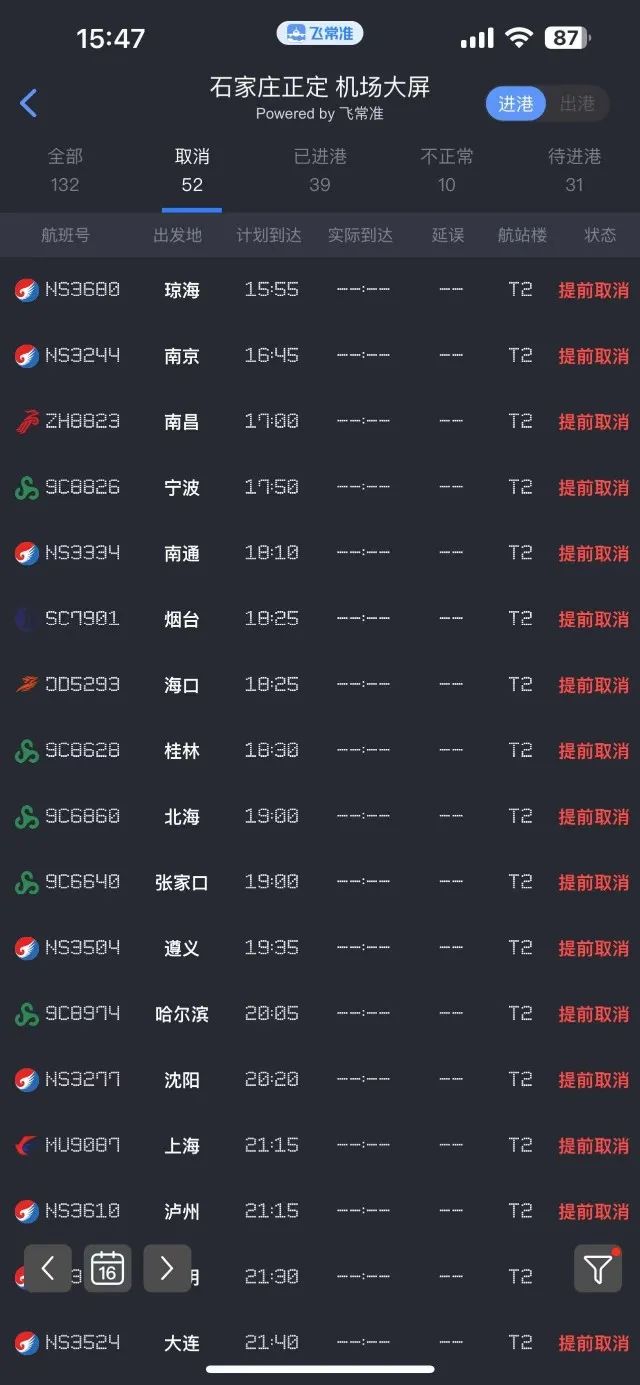Image resolution: width=640 pixels, height=1385 pixels.
Task: Open flight ZH8823 from 南昌
Action: [x=320, y=421]
